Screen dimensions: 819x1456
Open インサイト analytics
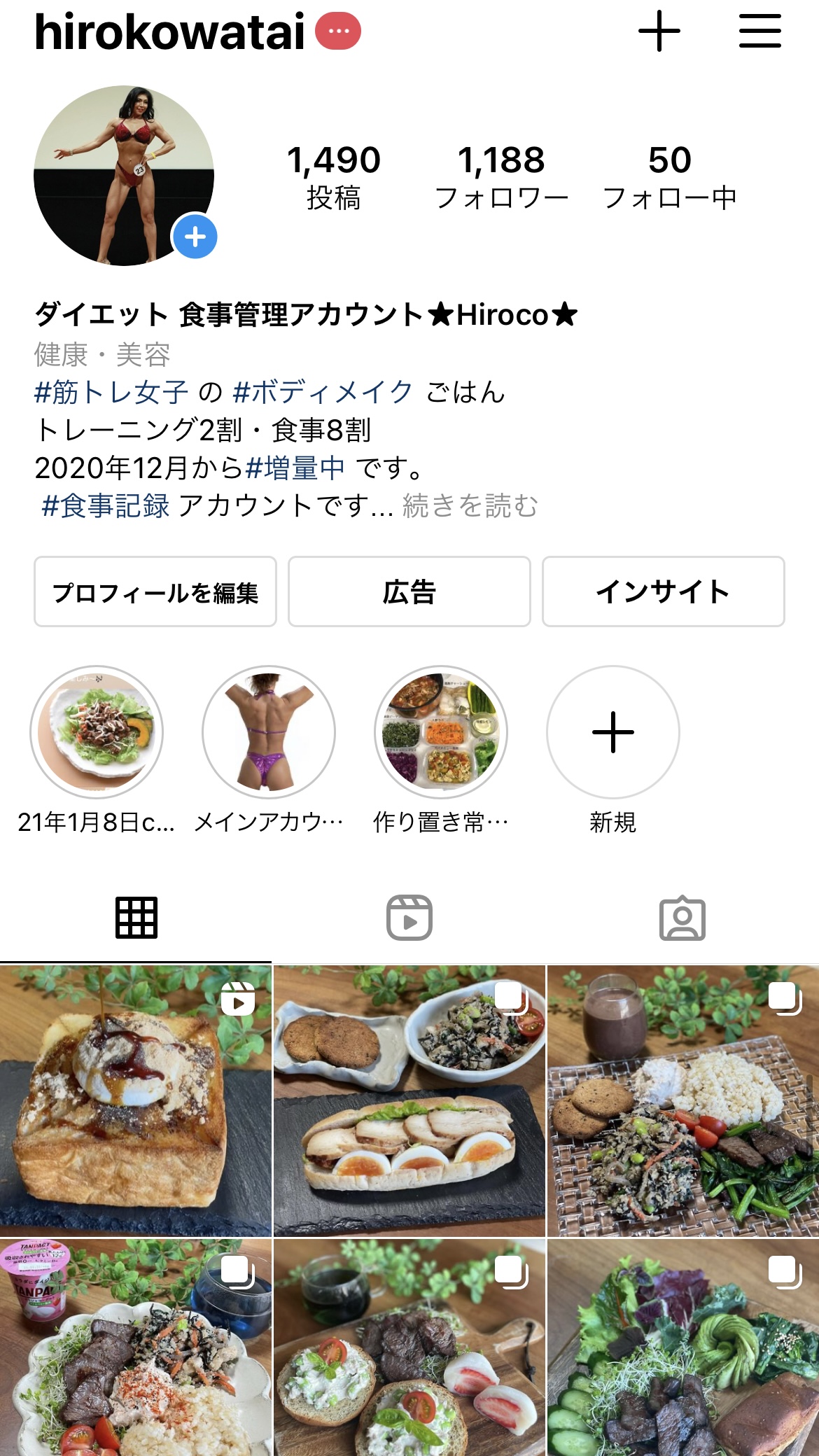point(663,592)
